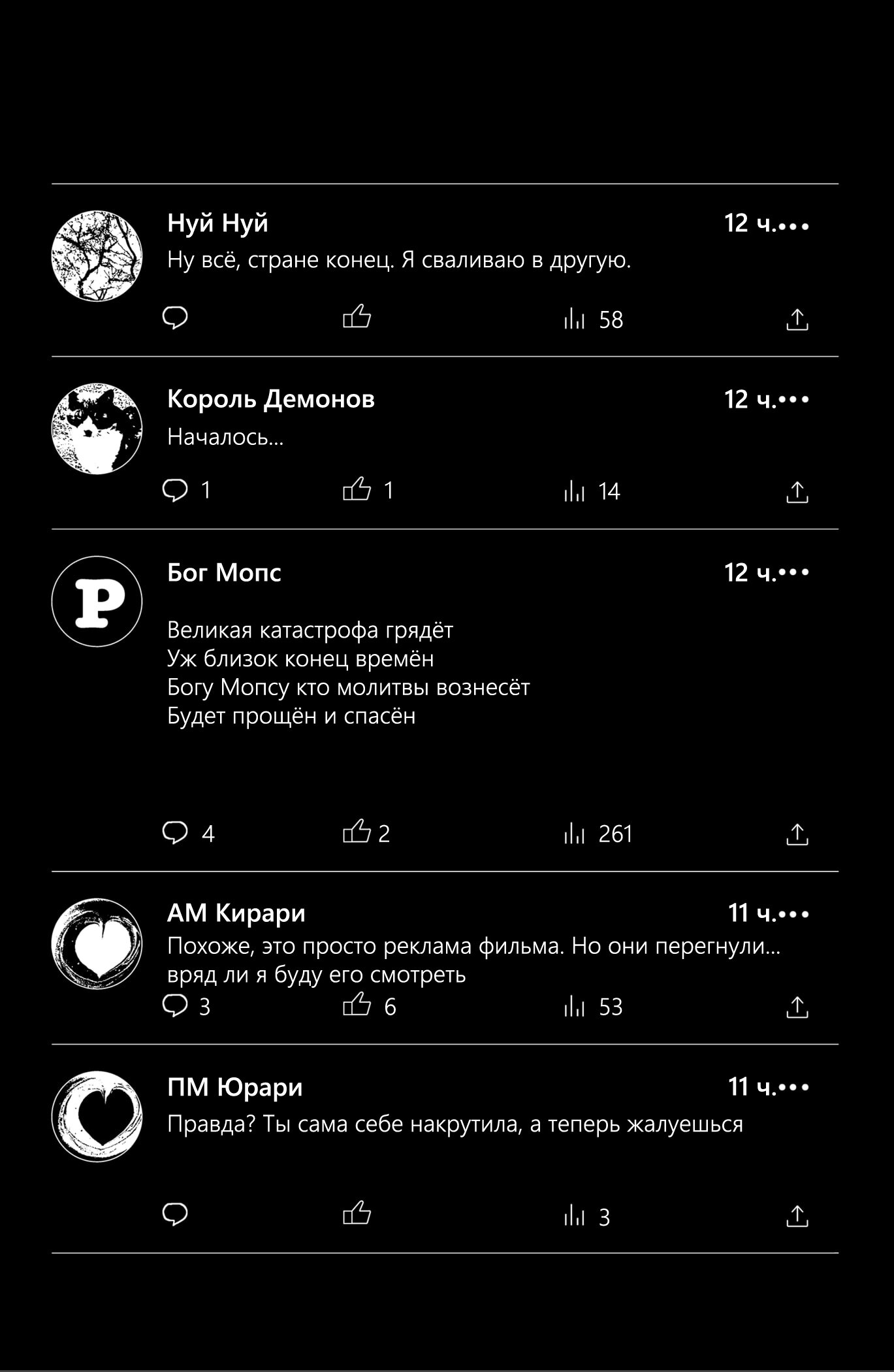Image resolution: width=894 pixels, height=1372 pixels.
Task: Click the share icon under Бог Мопс's poem
Action: [x=798, y=834]
